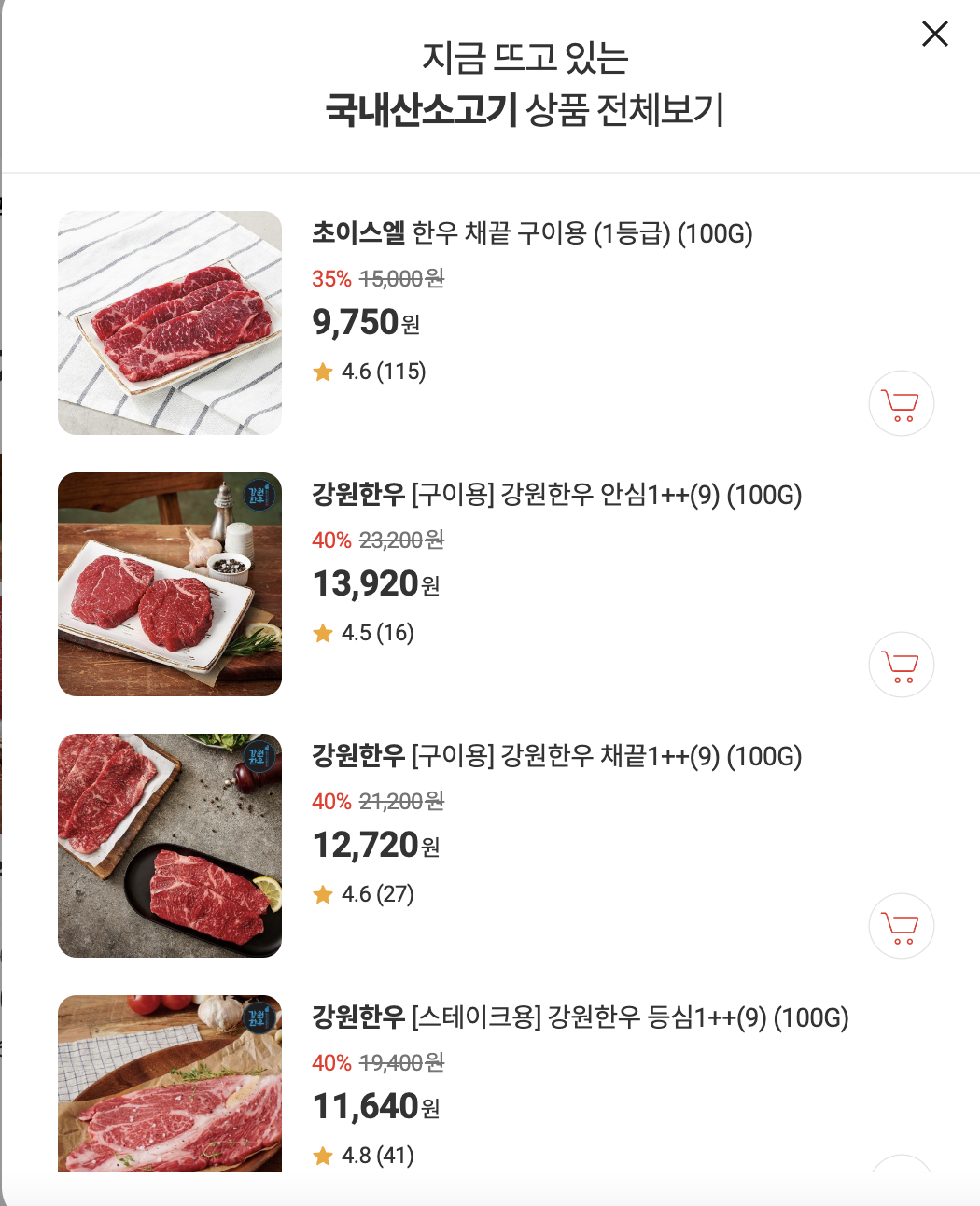Close the 국내산소고기 product list popup

coord(934,35)
